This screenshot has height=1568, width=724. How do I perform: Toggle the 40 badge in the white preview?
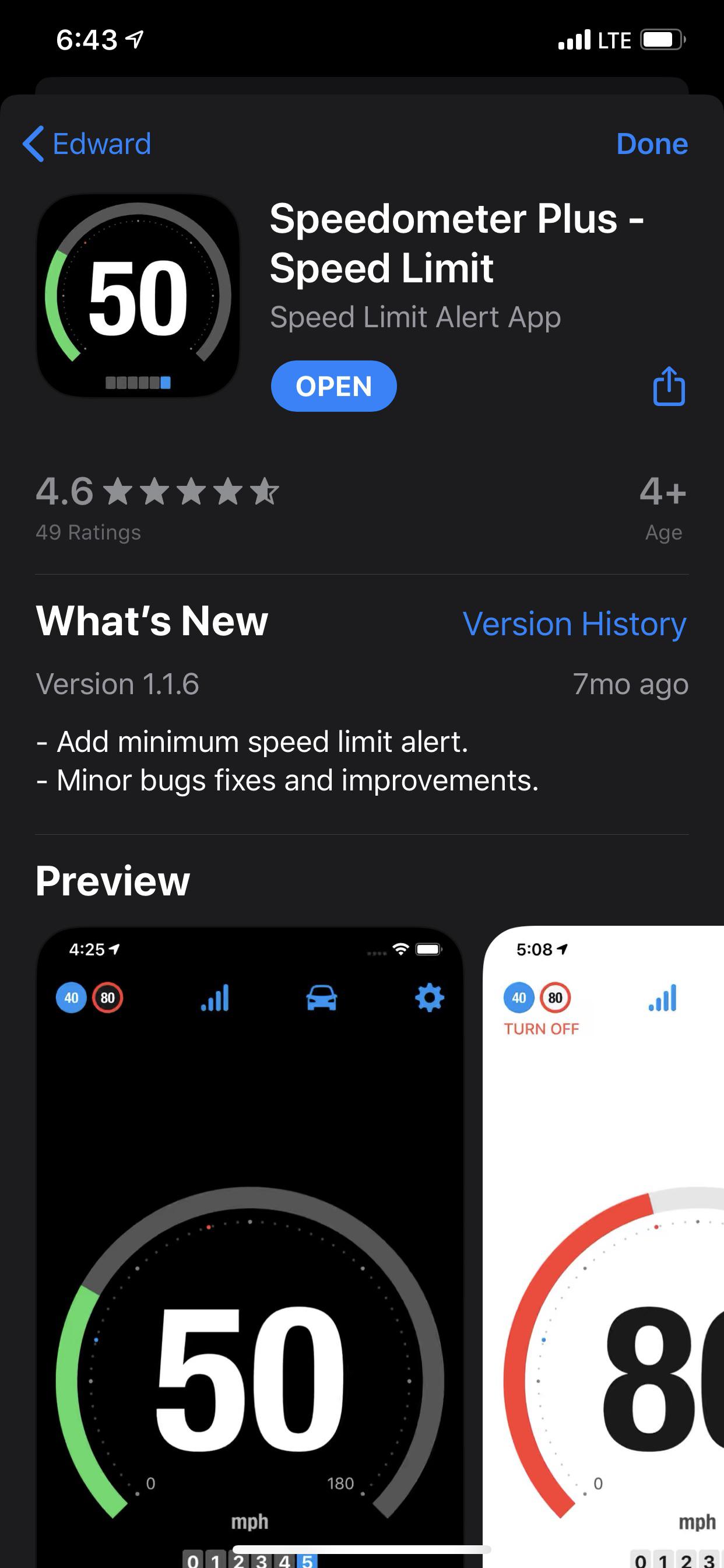(x=519, y=998)
